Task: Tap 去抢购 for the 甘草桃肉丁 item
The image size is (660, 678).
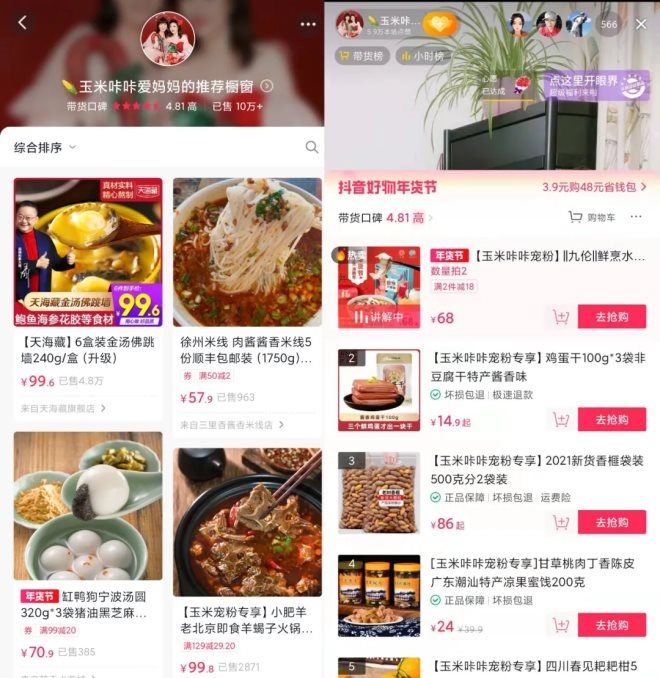Action: pyautogui.click(x=612, y=624)
